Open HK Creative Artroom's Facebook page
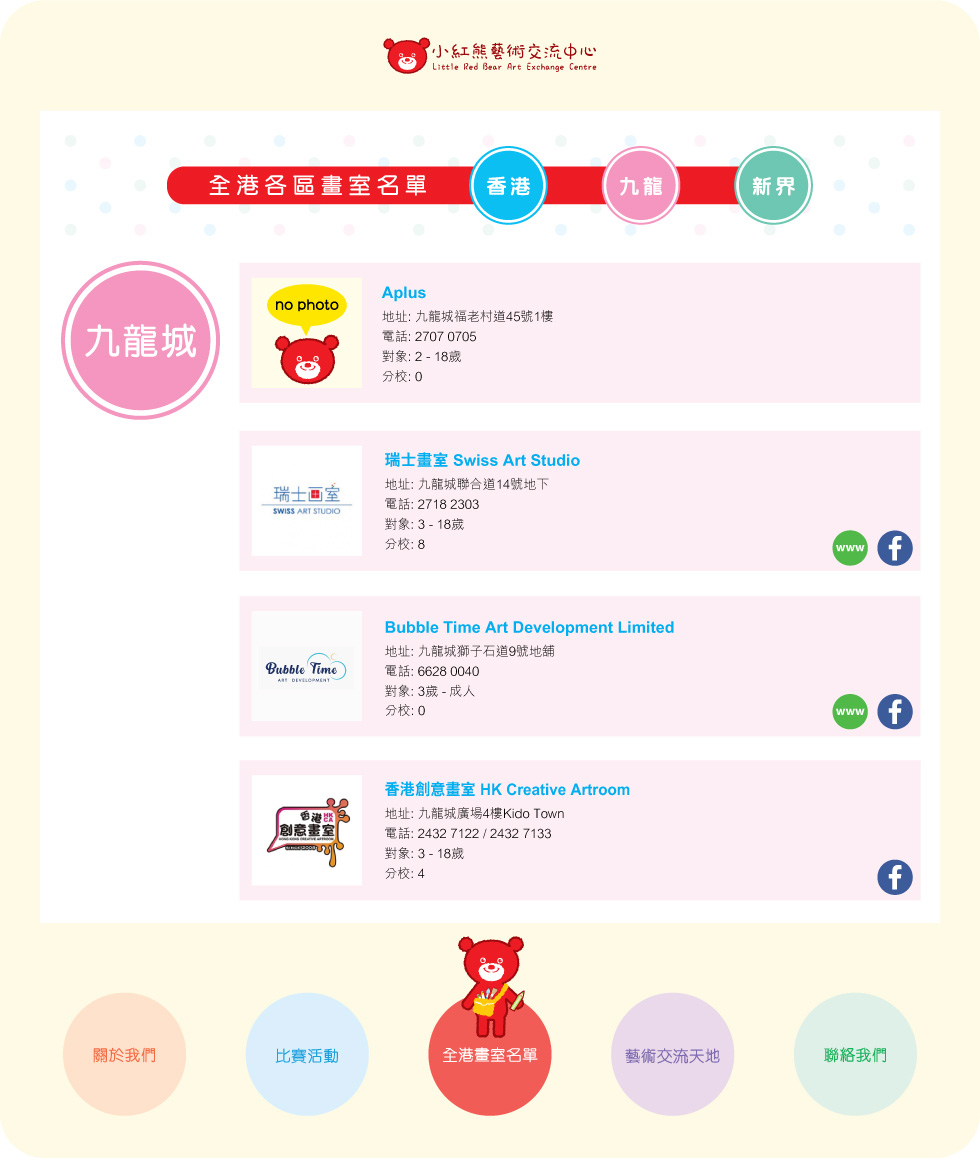The width and height of the screenshot is (980, 1158). coord(895,877)
